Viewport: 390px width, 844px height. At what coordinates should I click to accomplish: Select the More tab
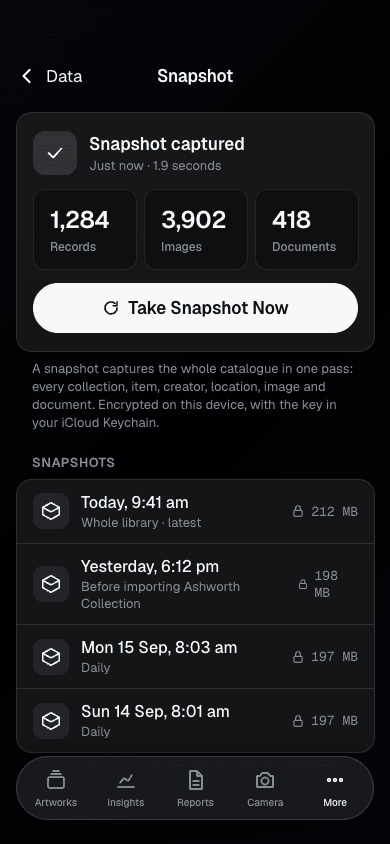pyautogui.click(x=335, y=789)
